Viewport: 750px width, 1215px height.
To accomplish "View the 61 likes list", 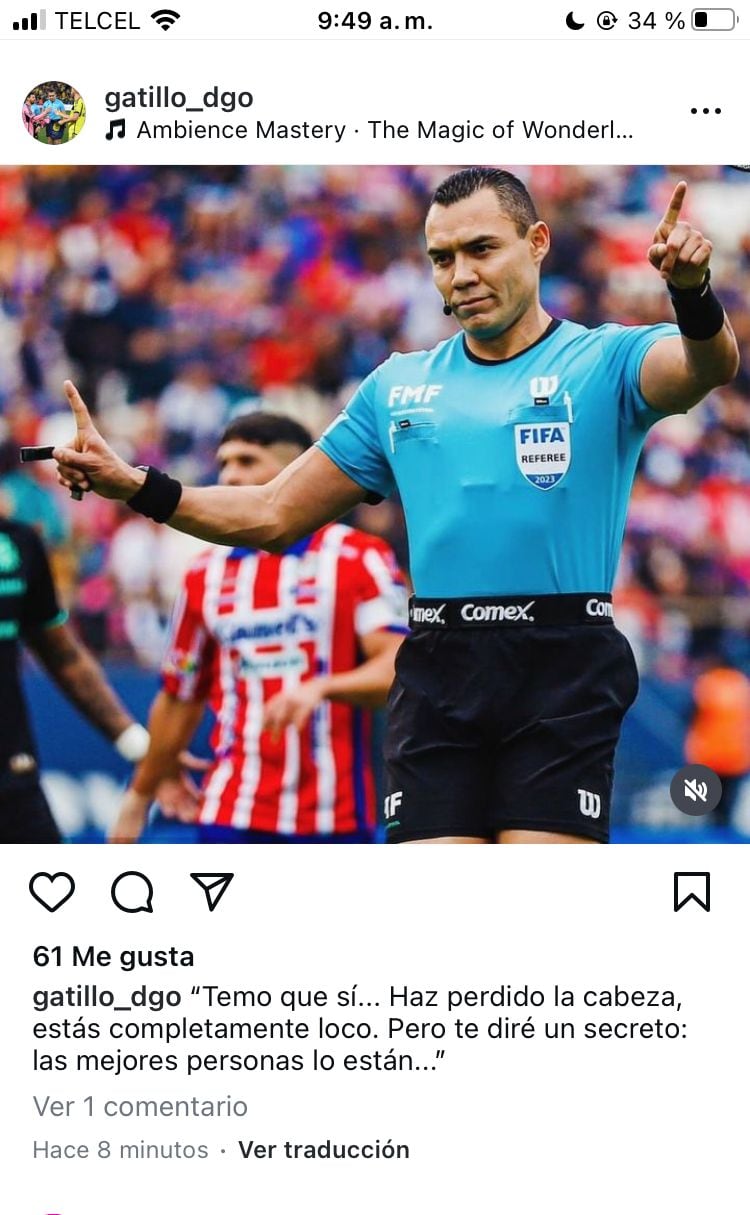I will [114, 956].
